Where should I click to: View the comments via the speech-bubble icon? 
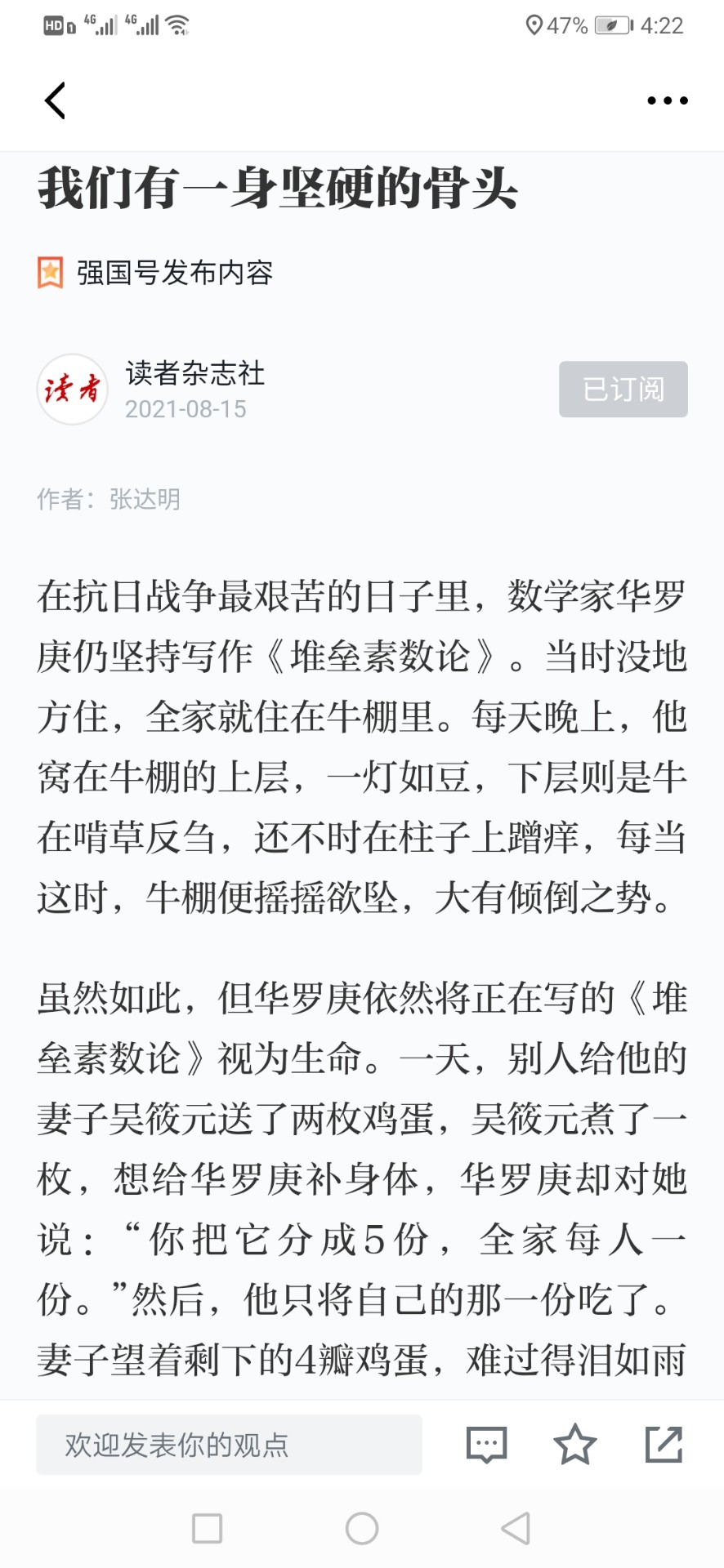(x=486, y=1444)
